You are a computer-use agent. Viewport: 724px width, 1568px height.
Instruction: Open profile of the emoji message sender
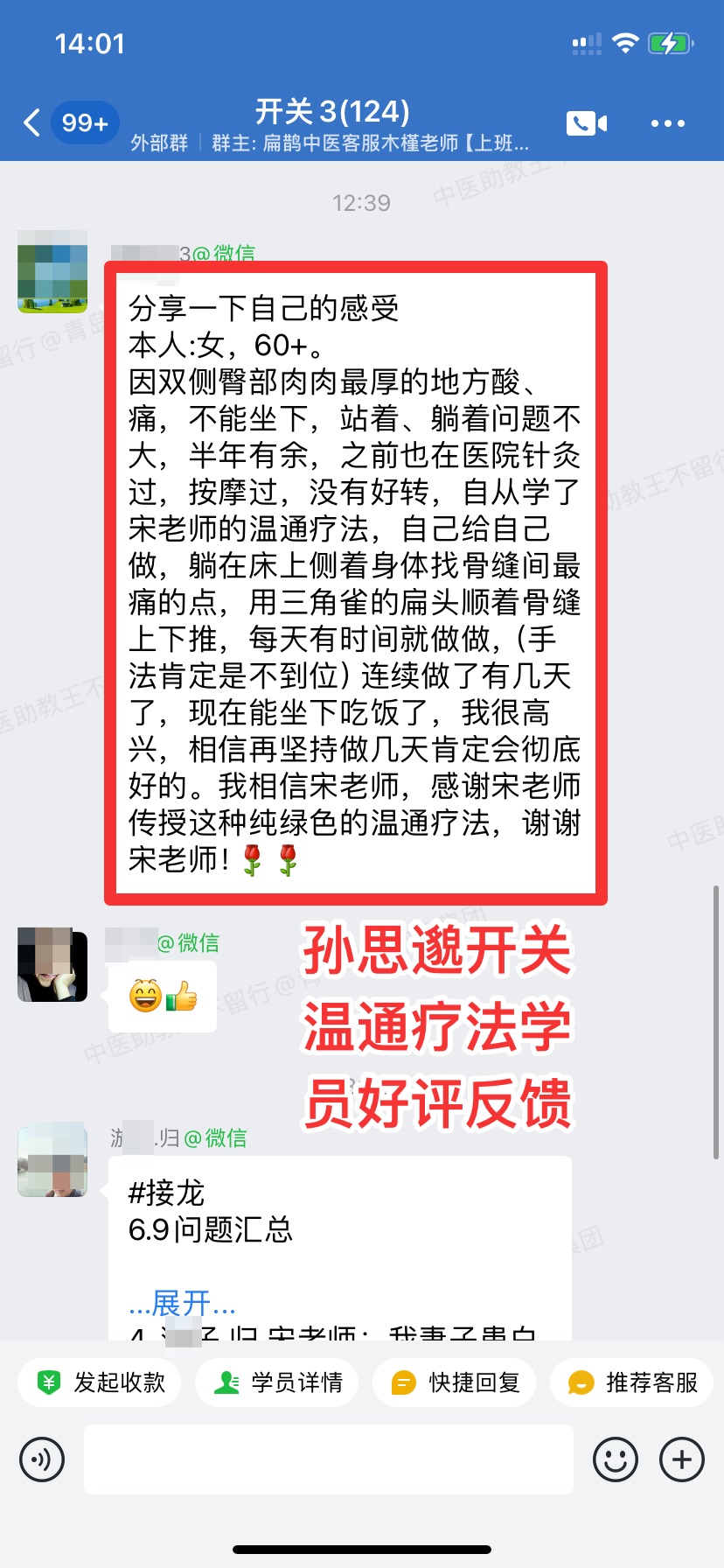(52, 966)
